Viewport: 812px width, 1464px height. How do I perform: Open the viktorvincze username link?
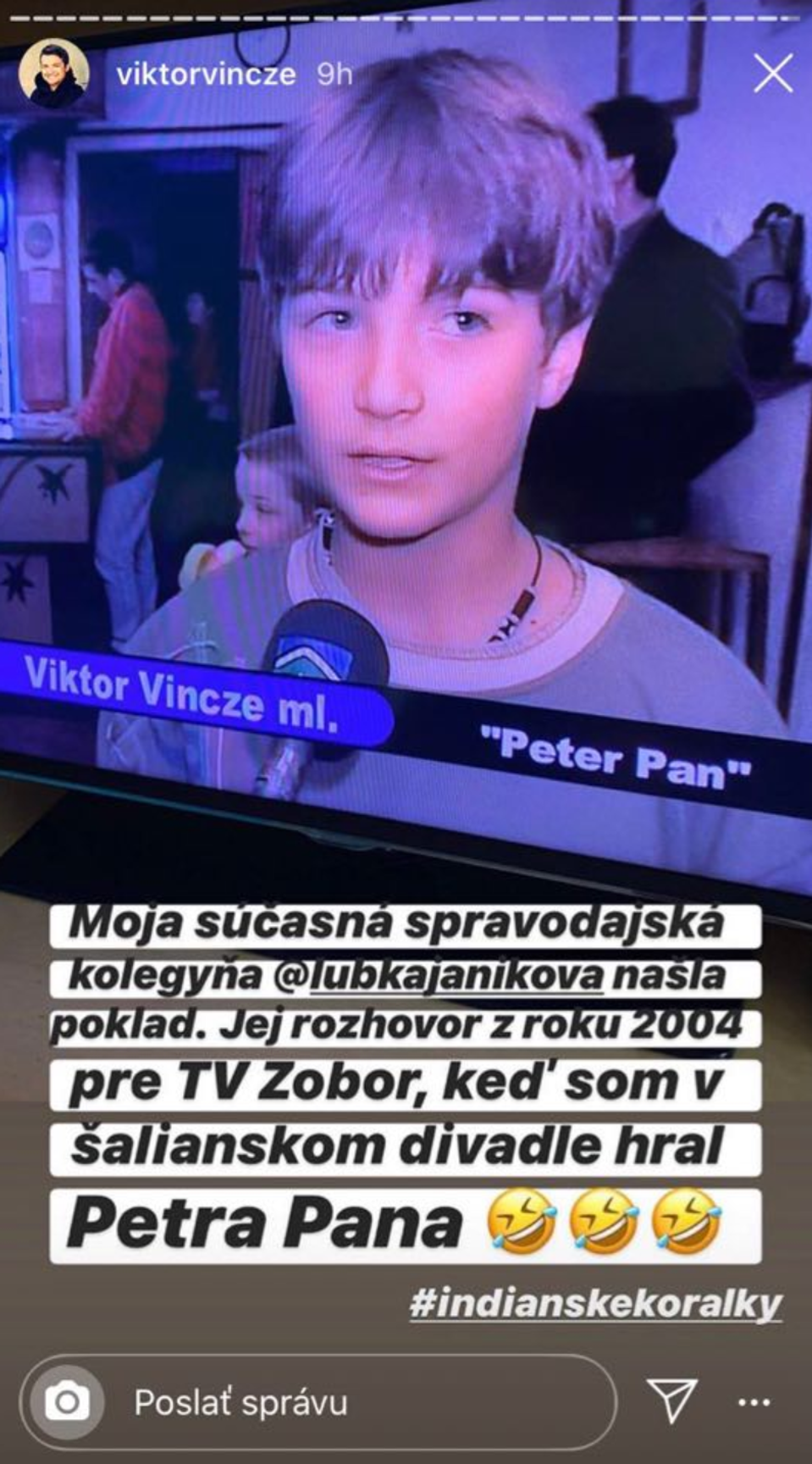[x=206, y=75]
